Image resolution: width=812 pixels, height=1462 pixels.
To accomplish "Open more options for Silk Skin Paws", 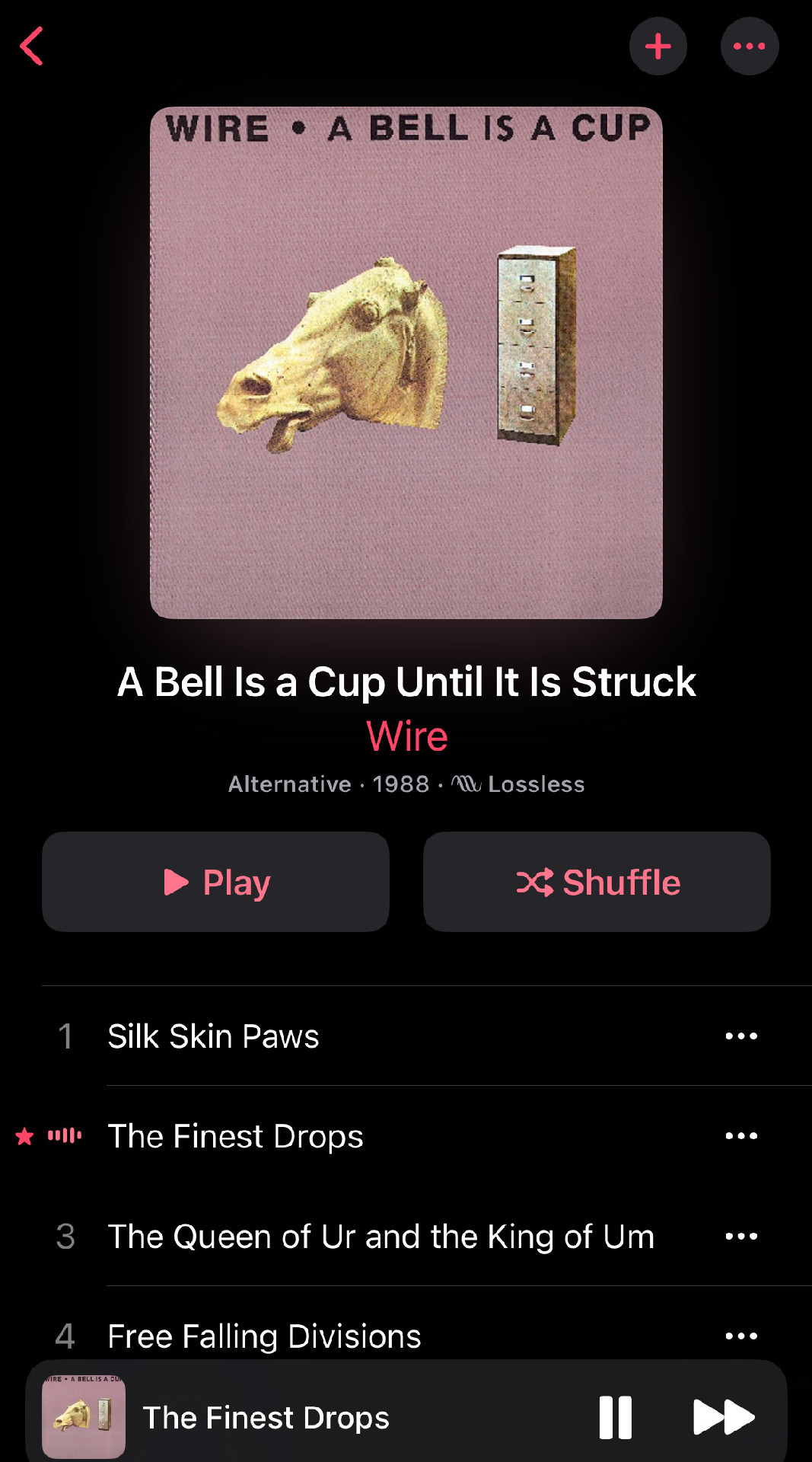I will point(741,1036).
